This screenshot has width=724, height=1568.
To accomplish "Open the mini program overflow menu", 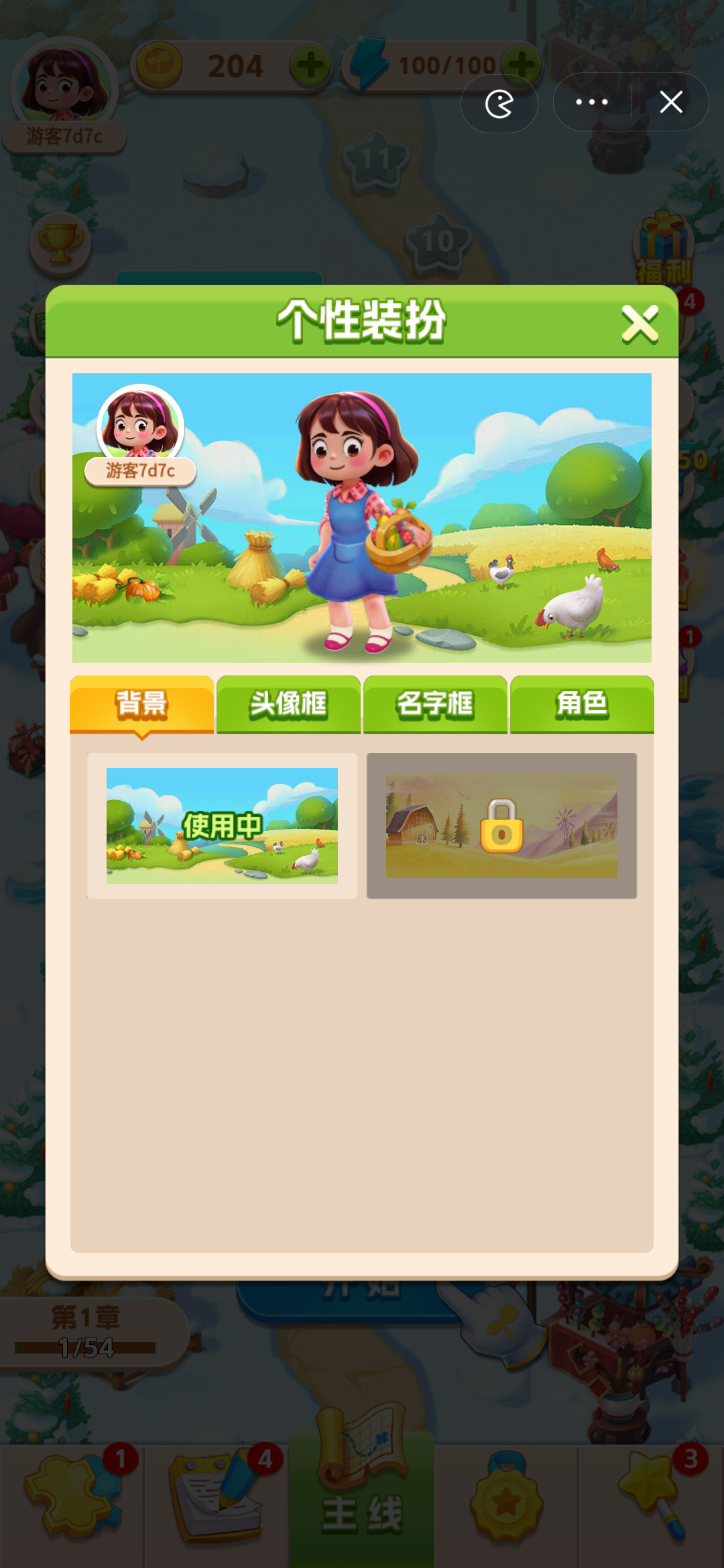I will click(591, 102).
